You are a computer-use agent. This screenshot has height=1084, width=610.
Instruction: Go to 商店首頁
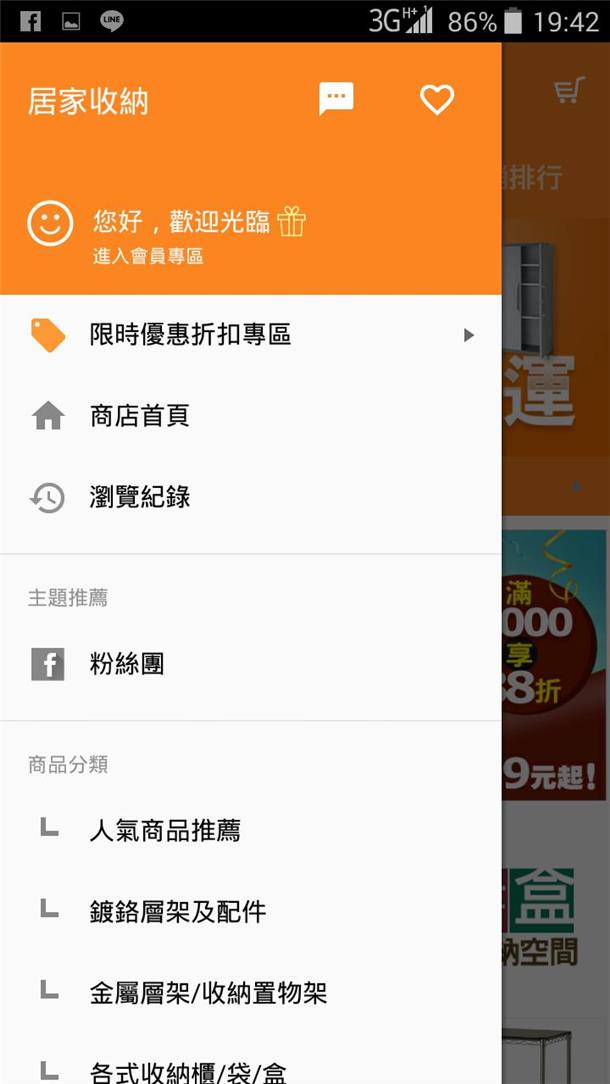click(140, 416)
